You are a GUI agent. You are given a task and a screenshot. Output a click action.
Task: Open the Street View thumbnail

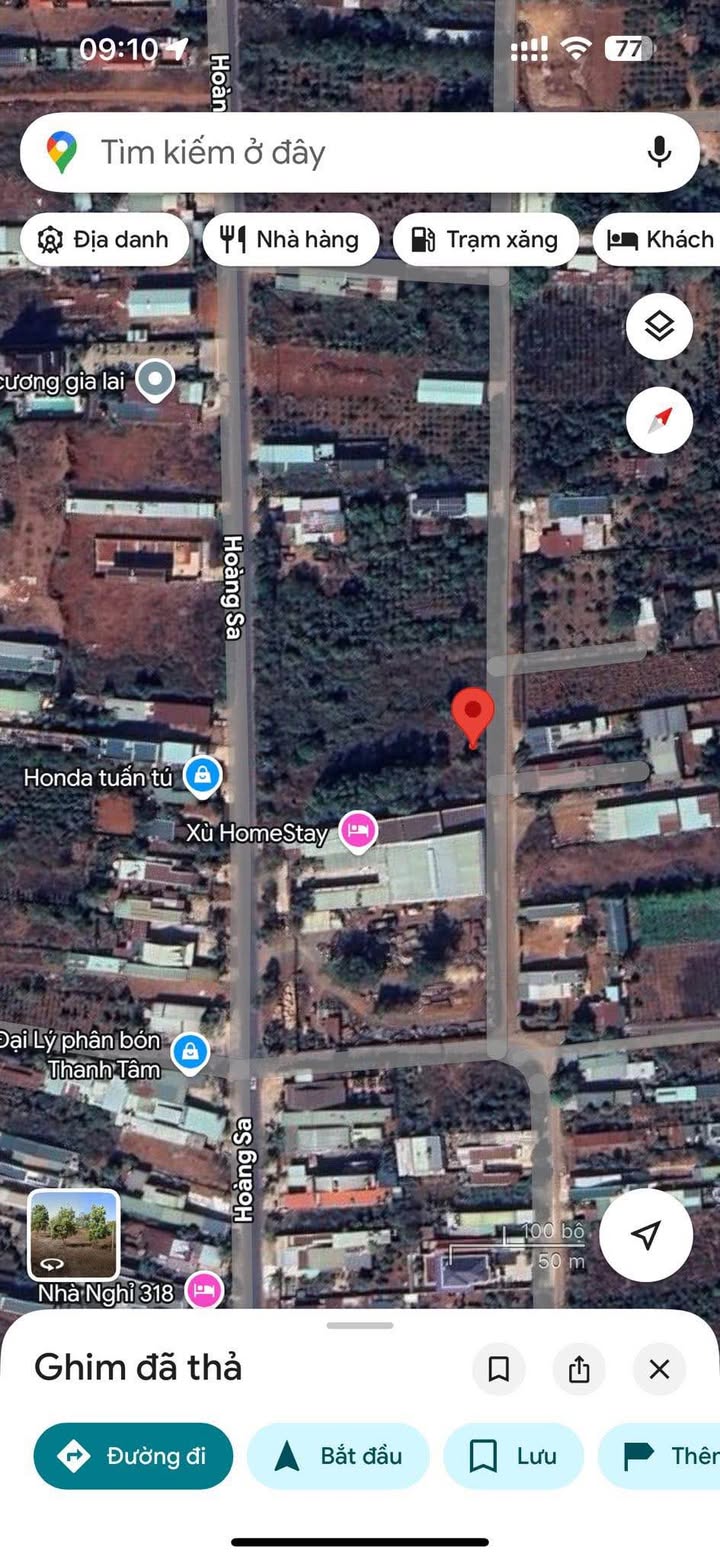[73, 1234]
